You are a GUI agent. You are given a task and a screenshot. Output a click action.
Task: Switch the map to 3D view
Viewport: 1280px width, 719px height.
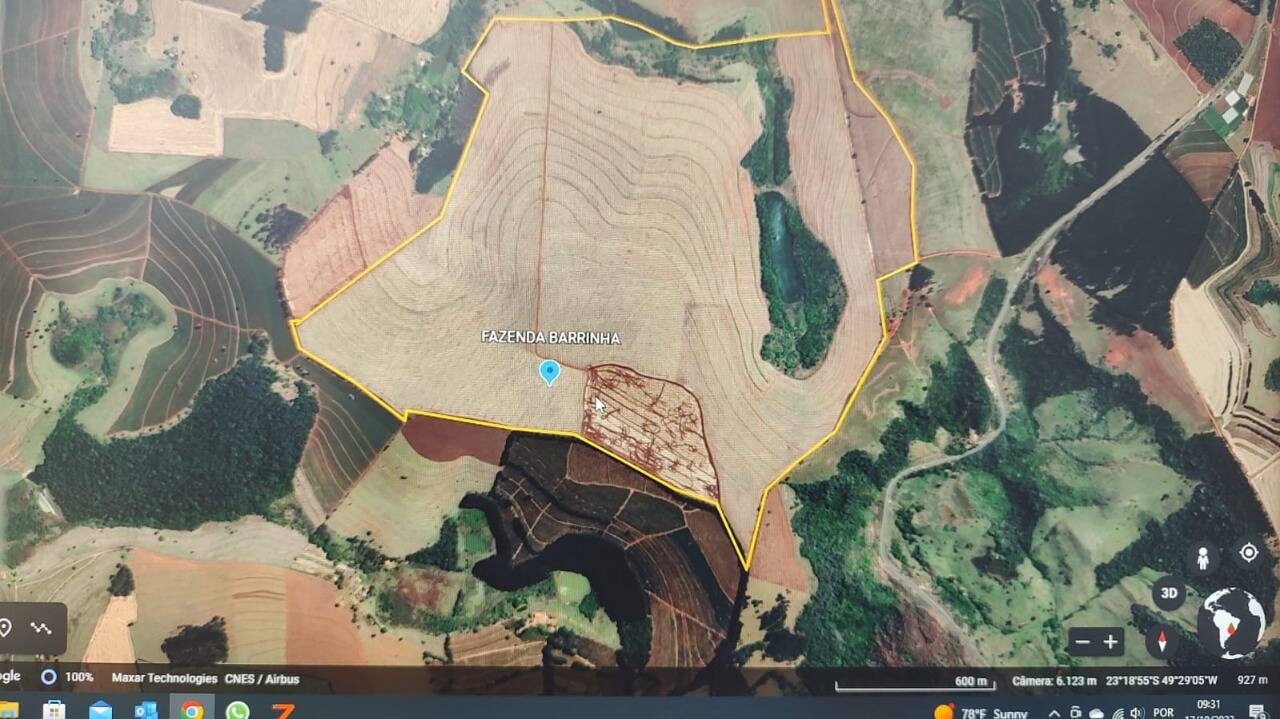[x=1169, y=593]
